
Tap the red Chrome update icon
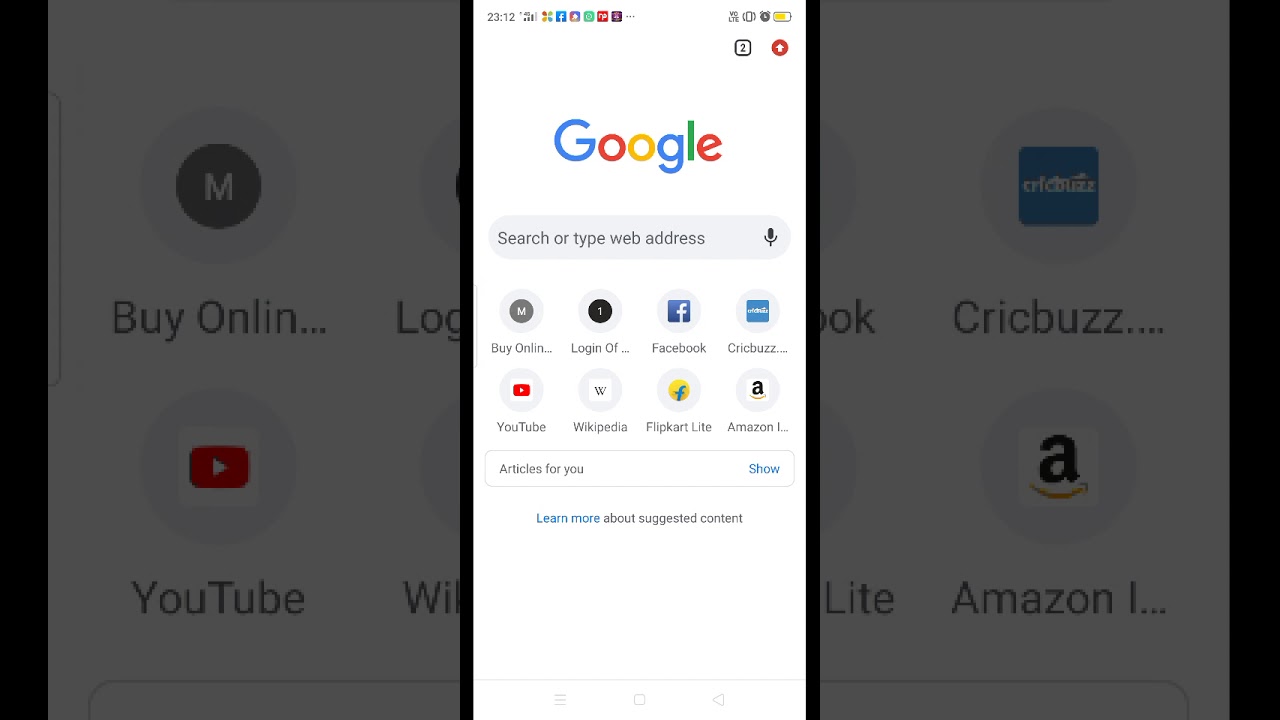pyautogui.click(x=780, y=48)
